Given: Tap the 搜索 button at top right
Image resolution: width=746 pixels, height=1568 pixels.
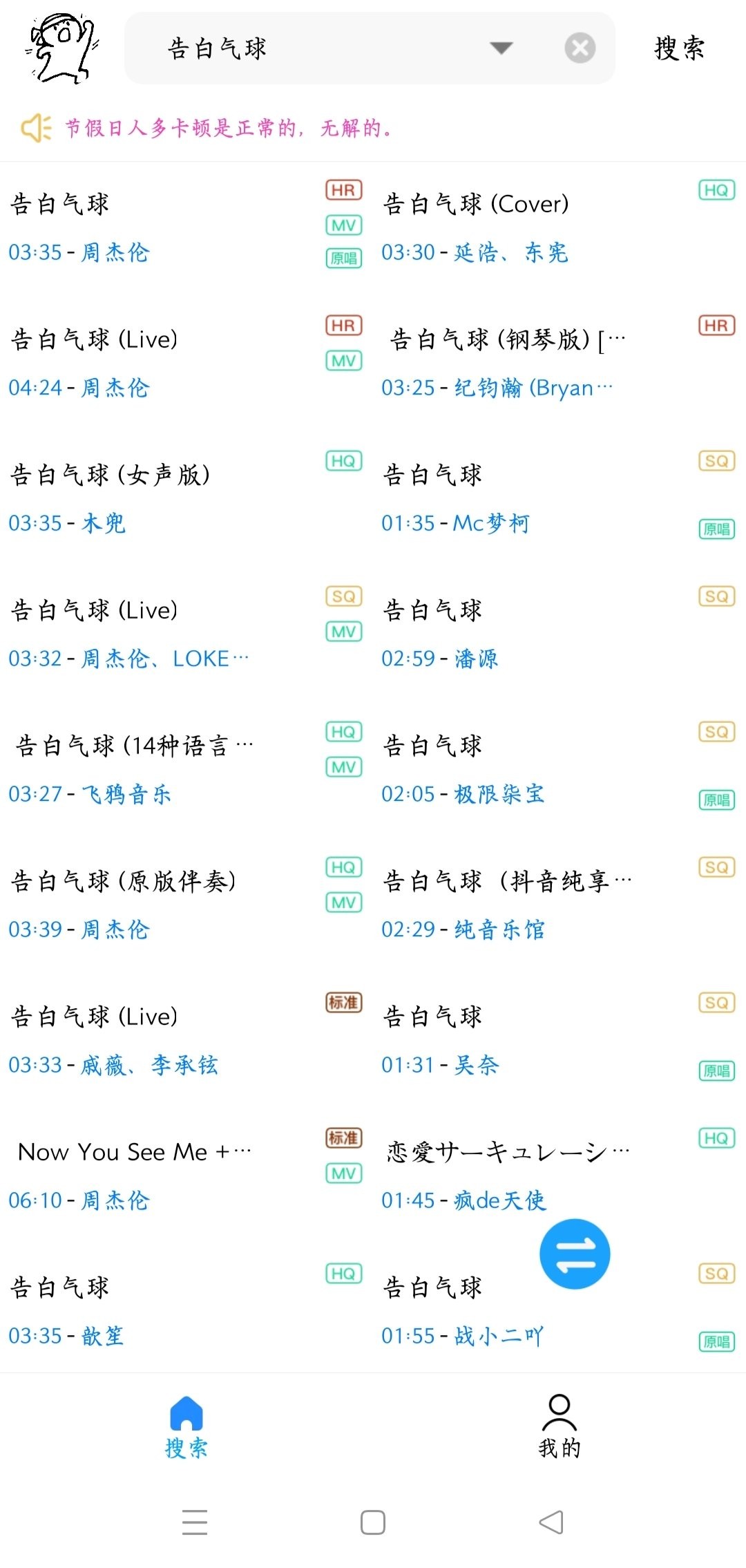Looking at the screenshot, I should click(679, 48).
